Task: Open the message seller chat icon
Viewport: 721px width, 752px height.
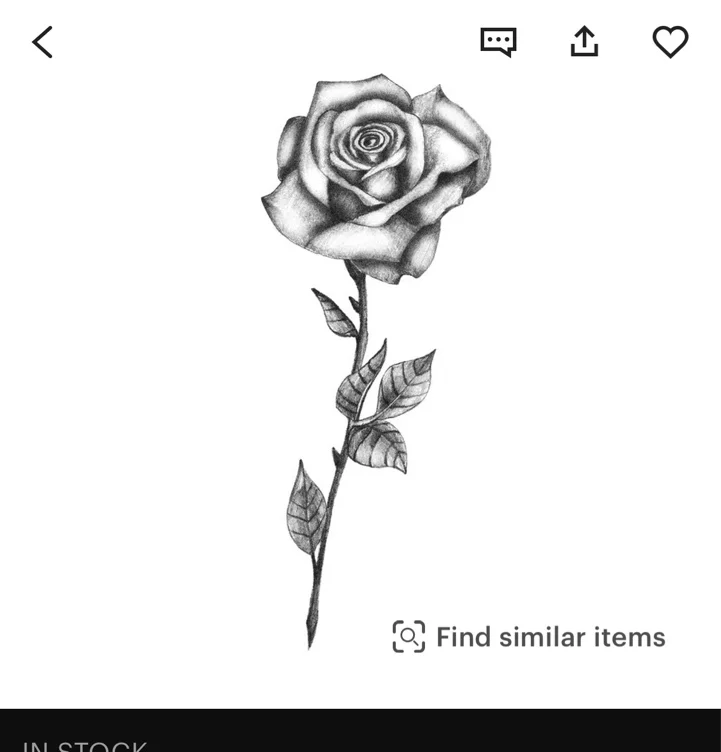Action: point(498,42)
